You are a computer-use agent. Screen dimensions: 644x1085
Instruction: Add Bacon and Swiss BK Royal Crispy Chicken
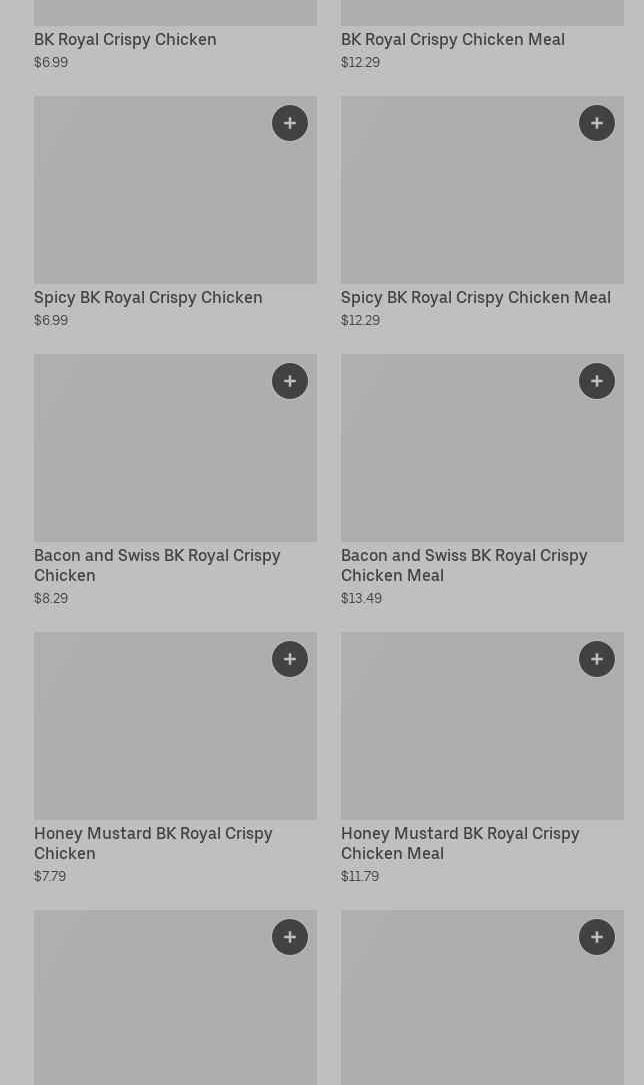[290, 381]
